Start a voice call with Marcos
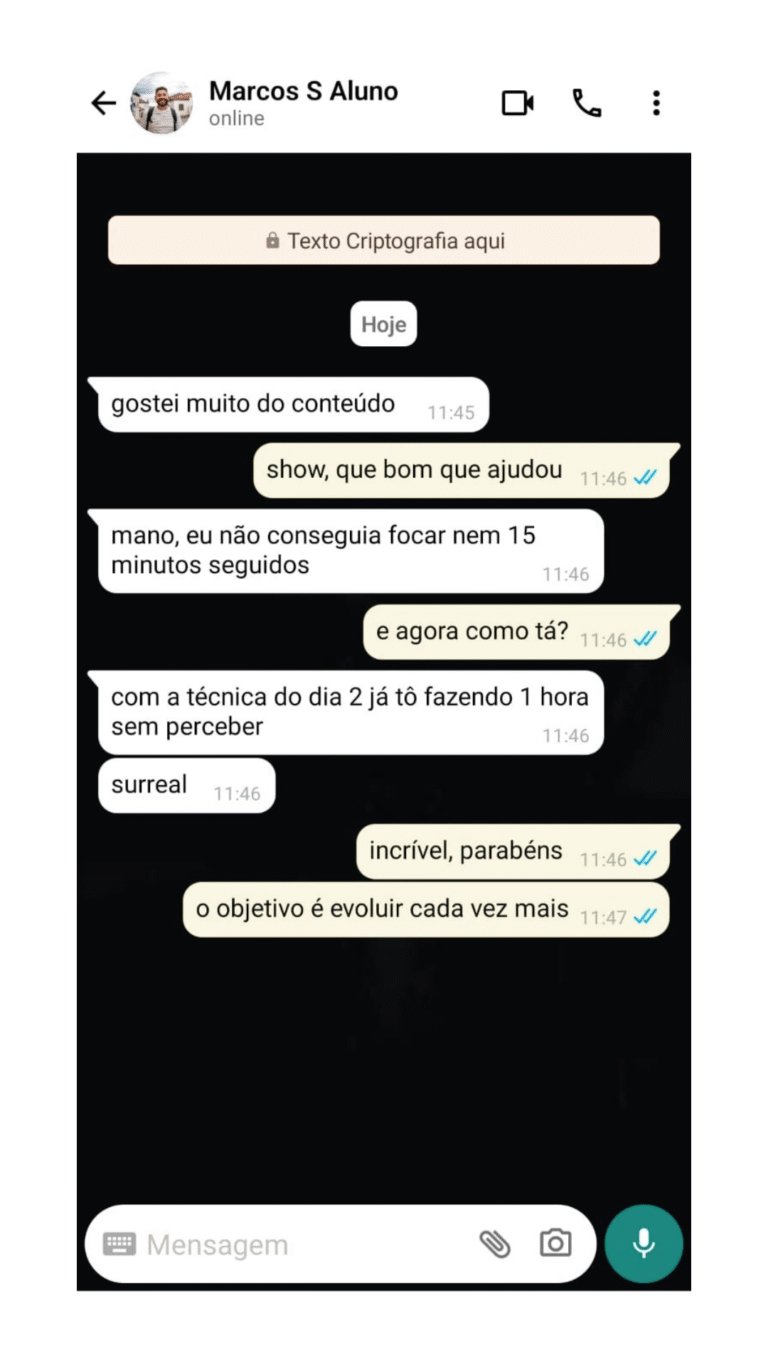The width and height of the screenshot is (768, 1365). click(x=588, y=102)
